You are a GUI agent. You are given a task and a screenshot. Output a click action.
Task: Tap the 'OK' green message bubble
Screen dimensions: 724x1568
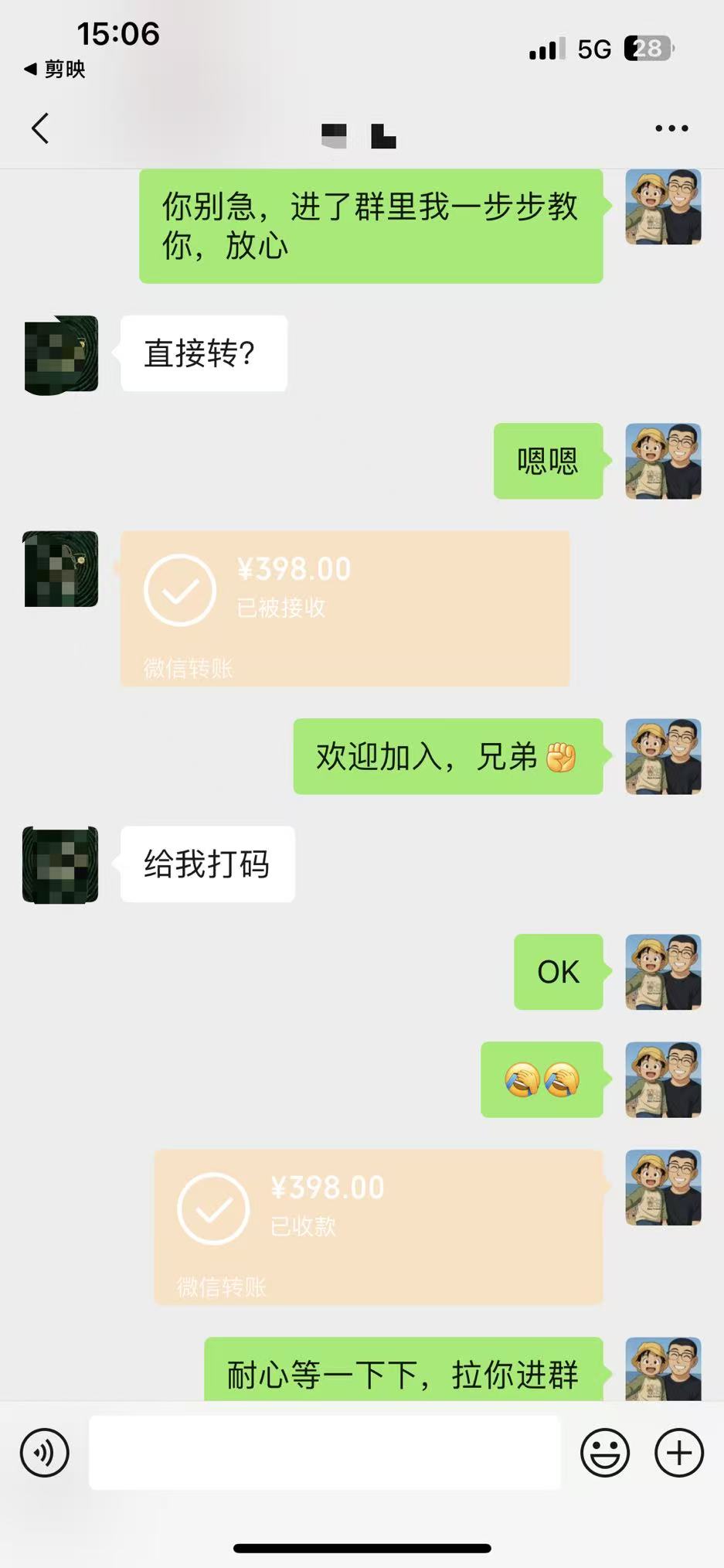557,973
